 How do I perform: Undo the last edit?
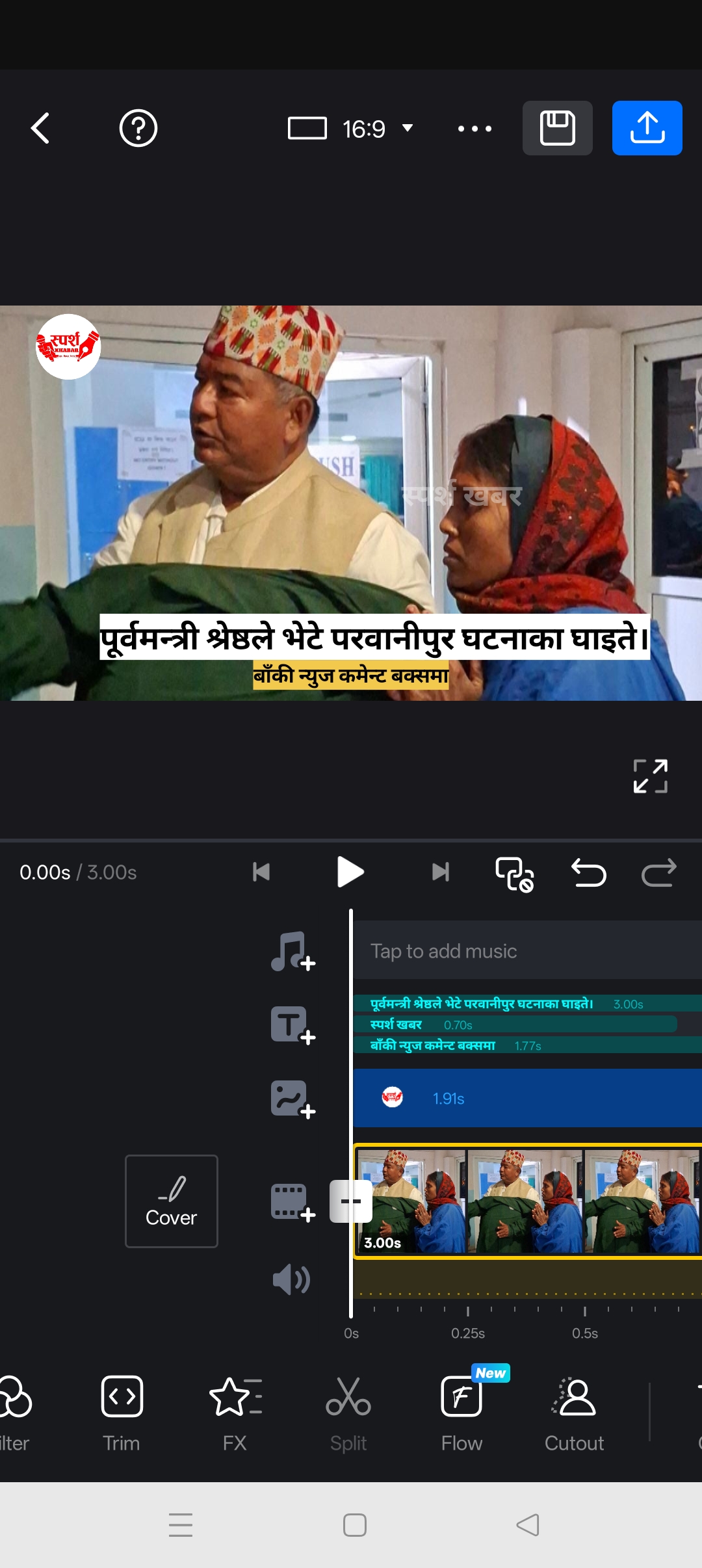(588, 872)
